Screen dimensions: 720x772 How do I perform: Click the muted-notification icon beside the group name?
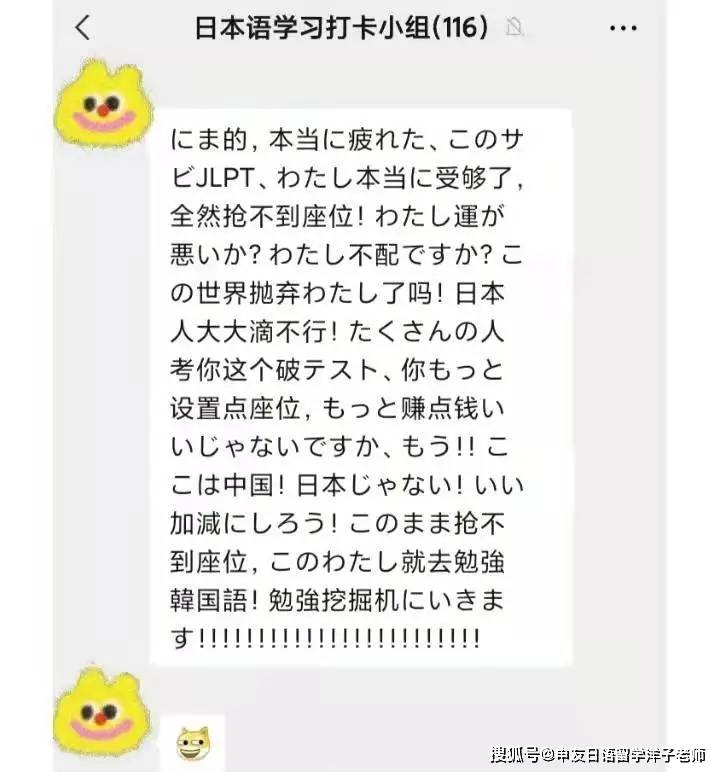pyautogui.click(x=513, y=30)
